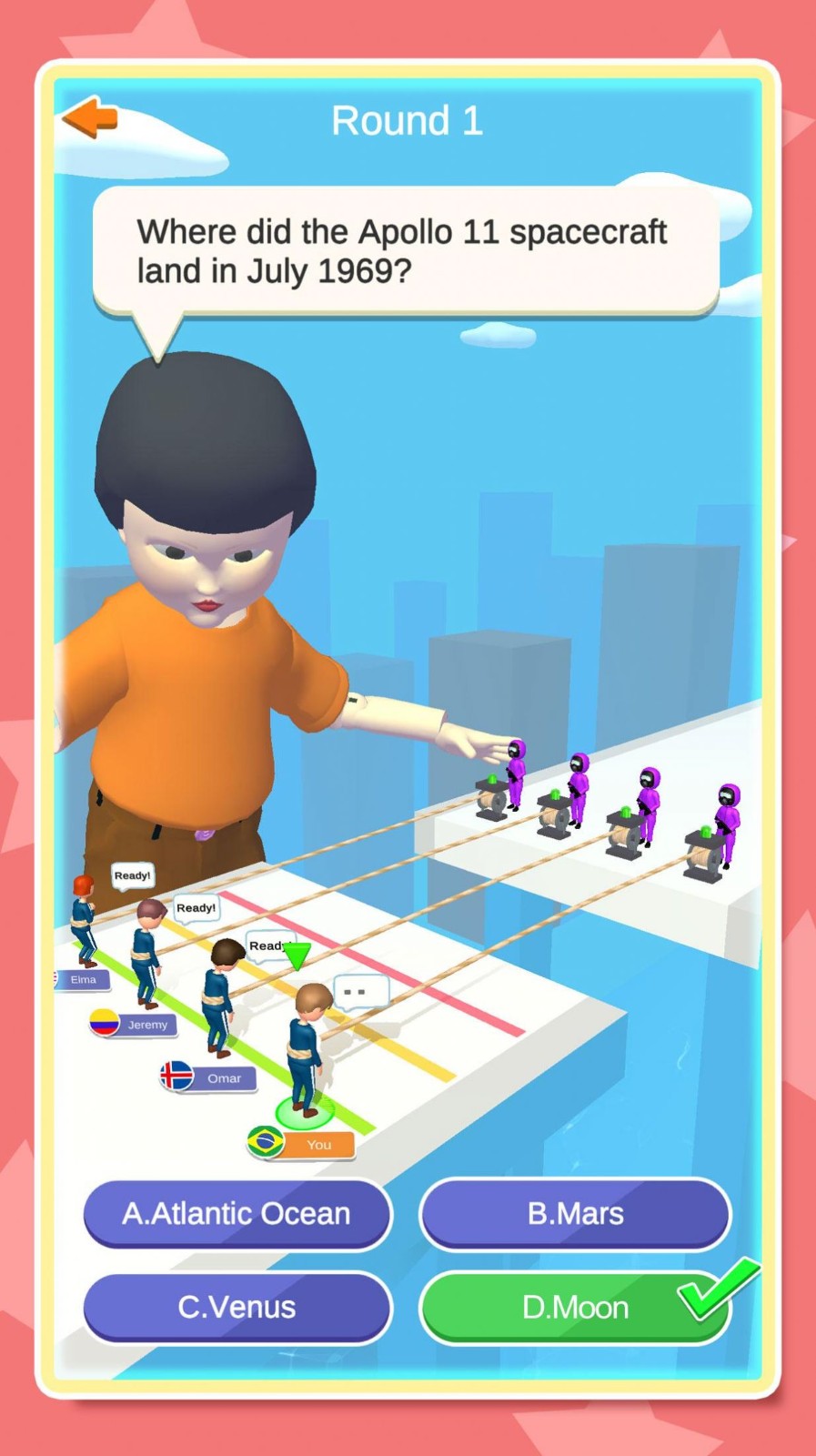The width and height of the screenshot is (816, 1456).
Task: Choose answer A. Atlantic Ocean
Action: [237, 1213]
